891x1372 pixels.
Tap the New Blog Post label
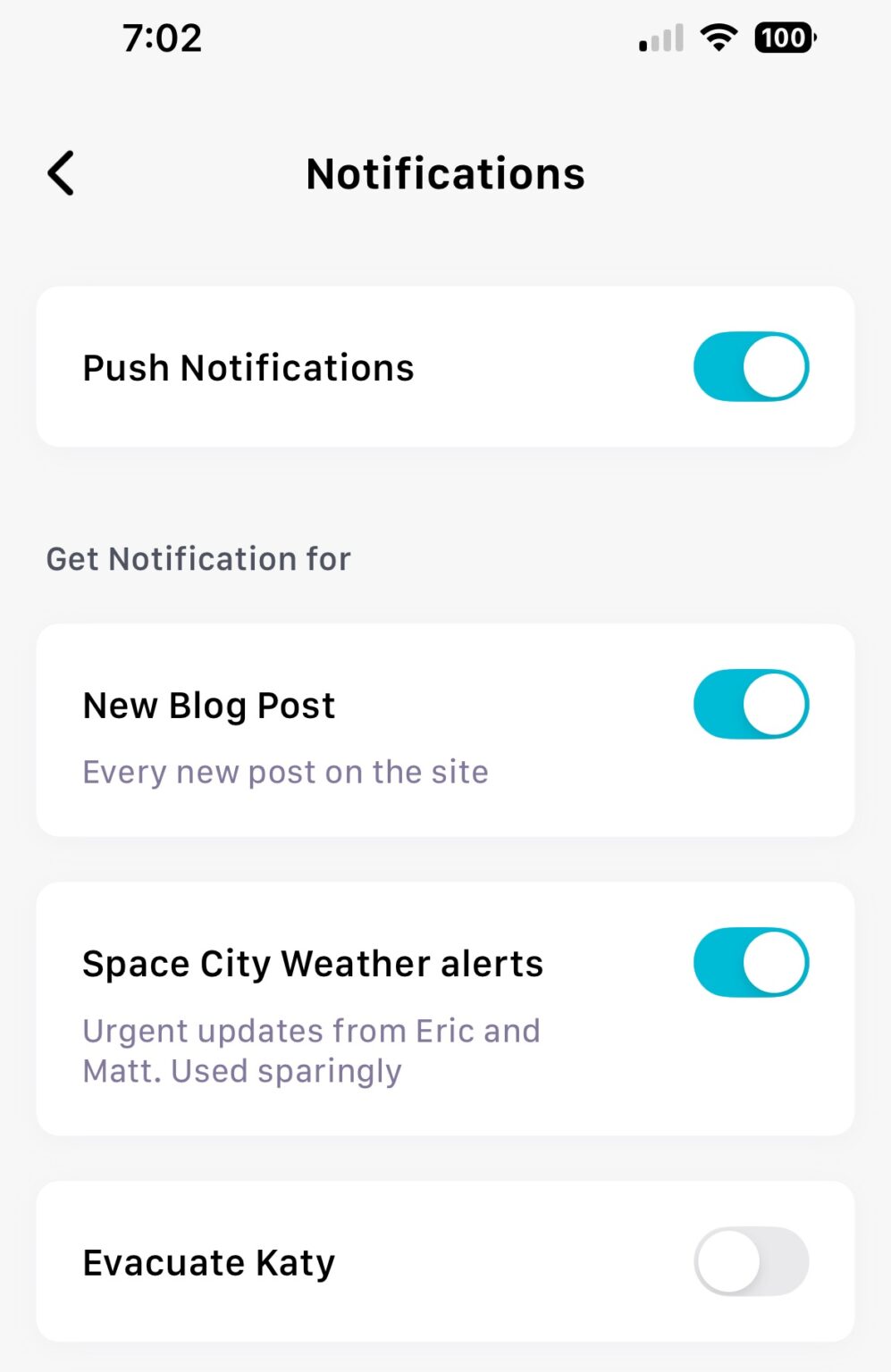[209, 704]
